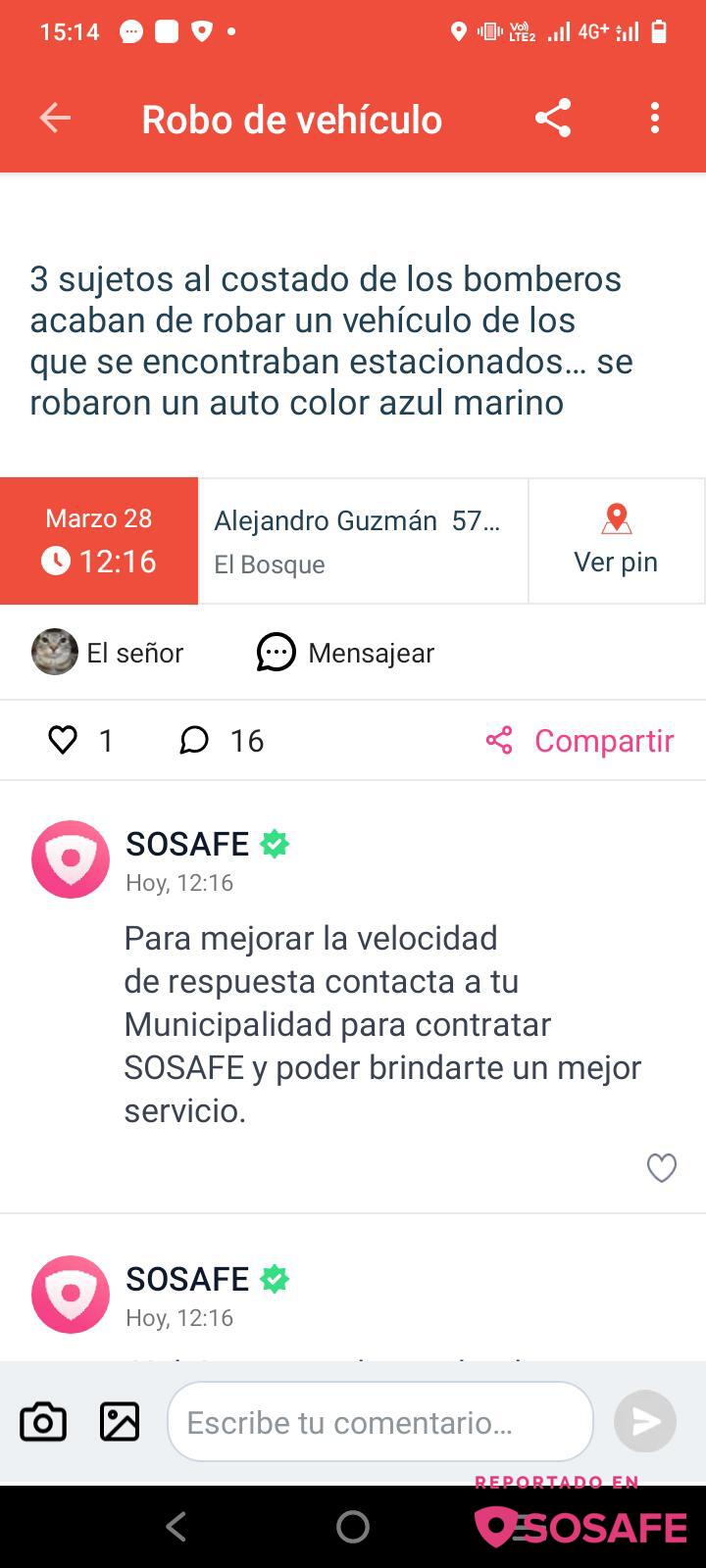Go back from Robo de vehículo
Viewport: 706px width, 1568px height.
(x=55, y=119)
